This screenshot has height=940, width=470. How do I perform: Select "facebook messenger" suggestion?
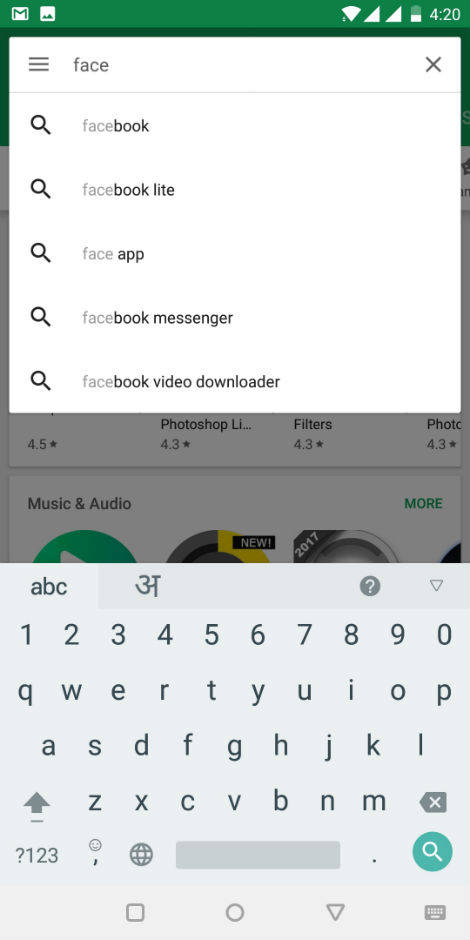(235, 317)
